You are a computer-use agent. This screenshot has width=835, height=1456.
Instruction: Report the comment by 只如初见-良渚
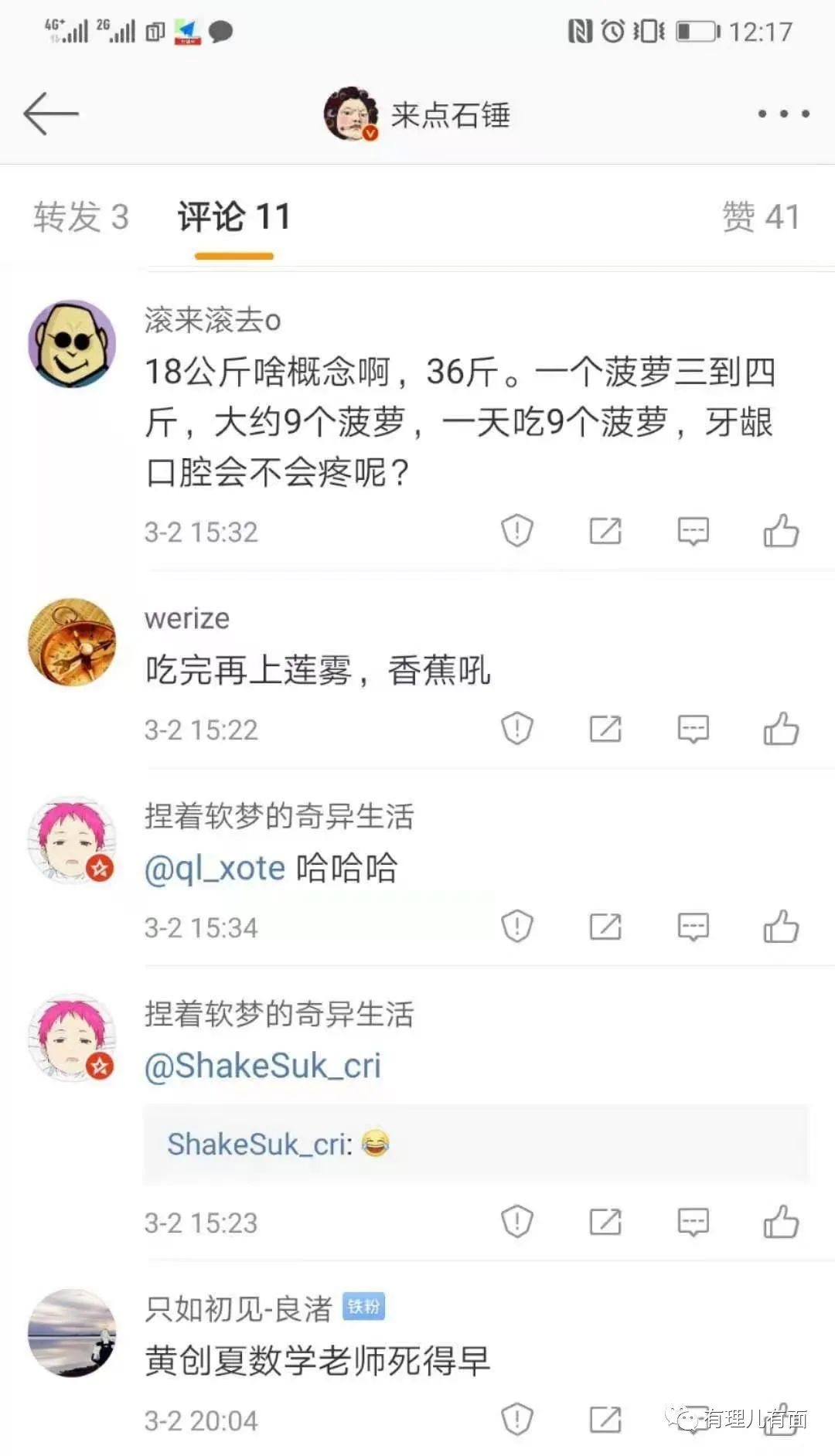516,1420
